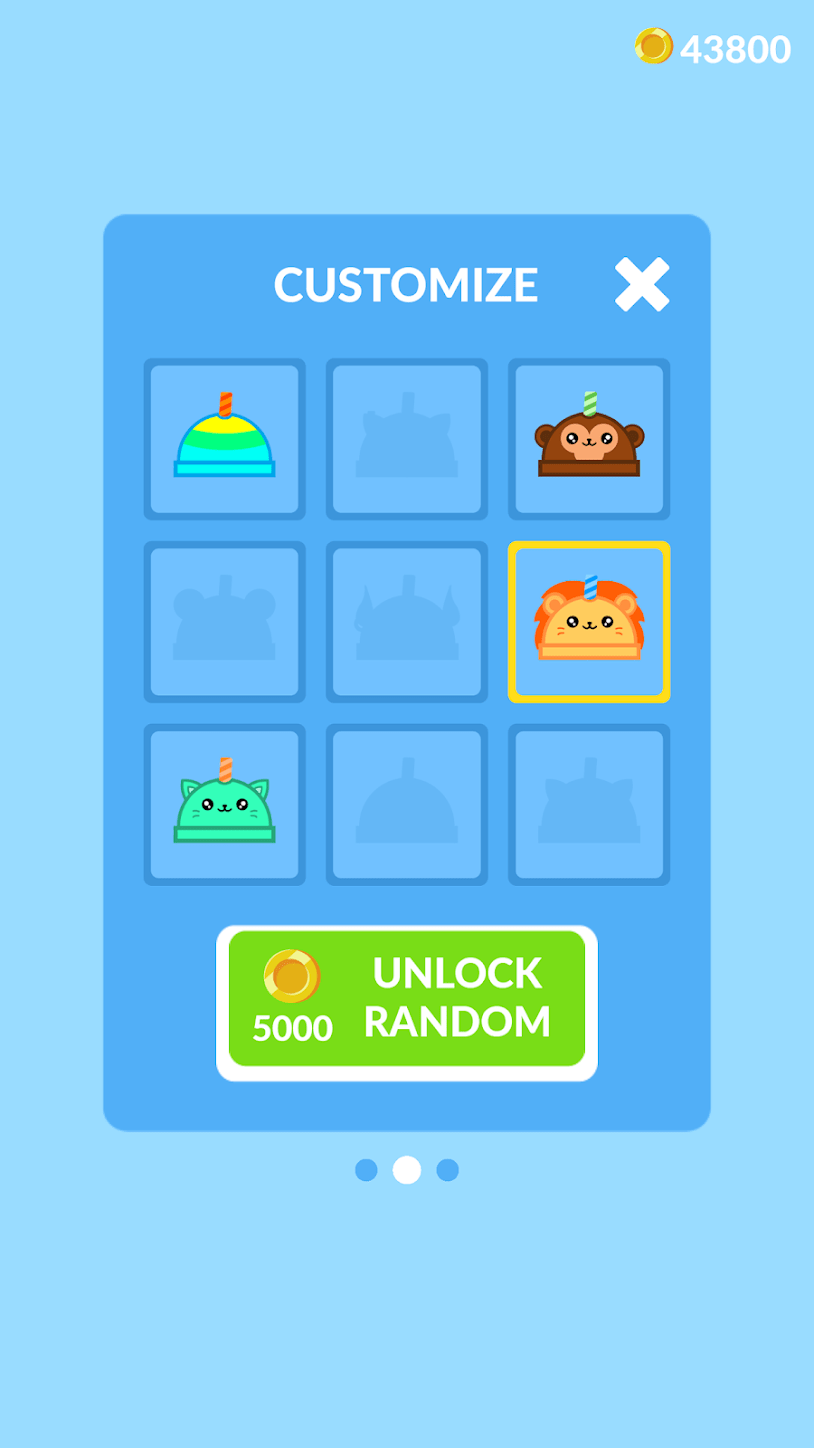
Task: Close the Customize dialog
Action: (643, 284)
